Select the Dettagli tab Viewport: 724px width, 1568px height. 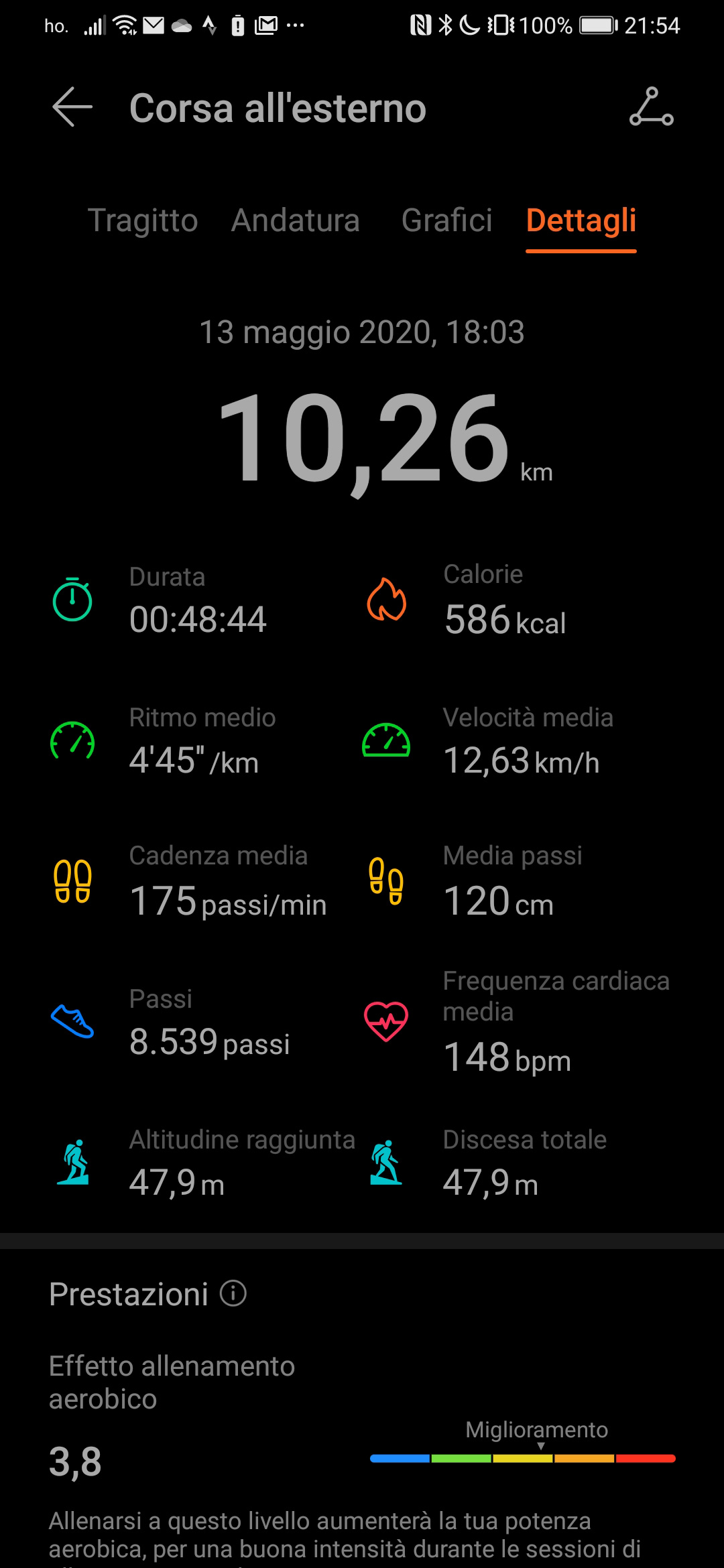click(x=581, y=220)
